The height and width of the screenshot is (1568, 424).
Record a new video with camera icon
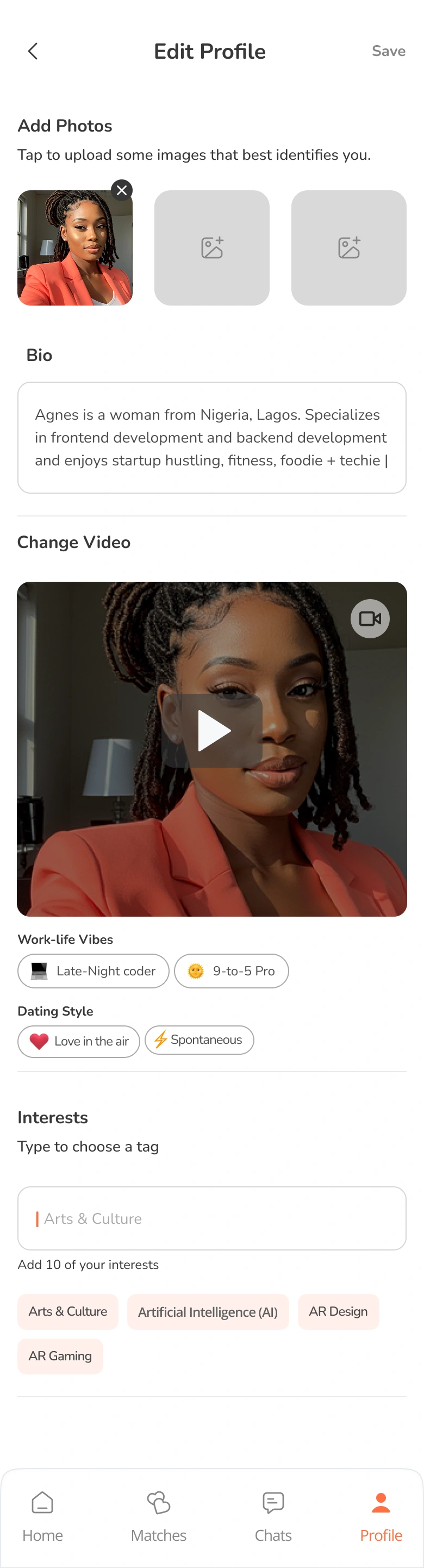pos(370,618)
